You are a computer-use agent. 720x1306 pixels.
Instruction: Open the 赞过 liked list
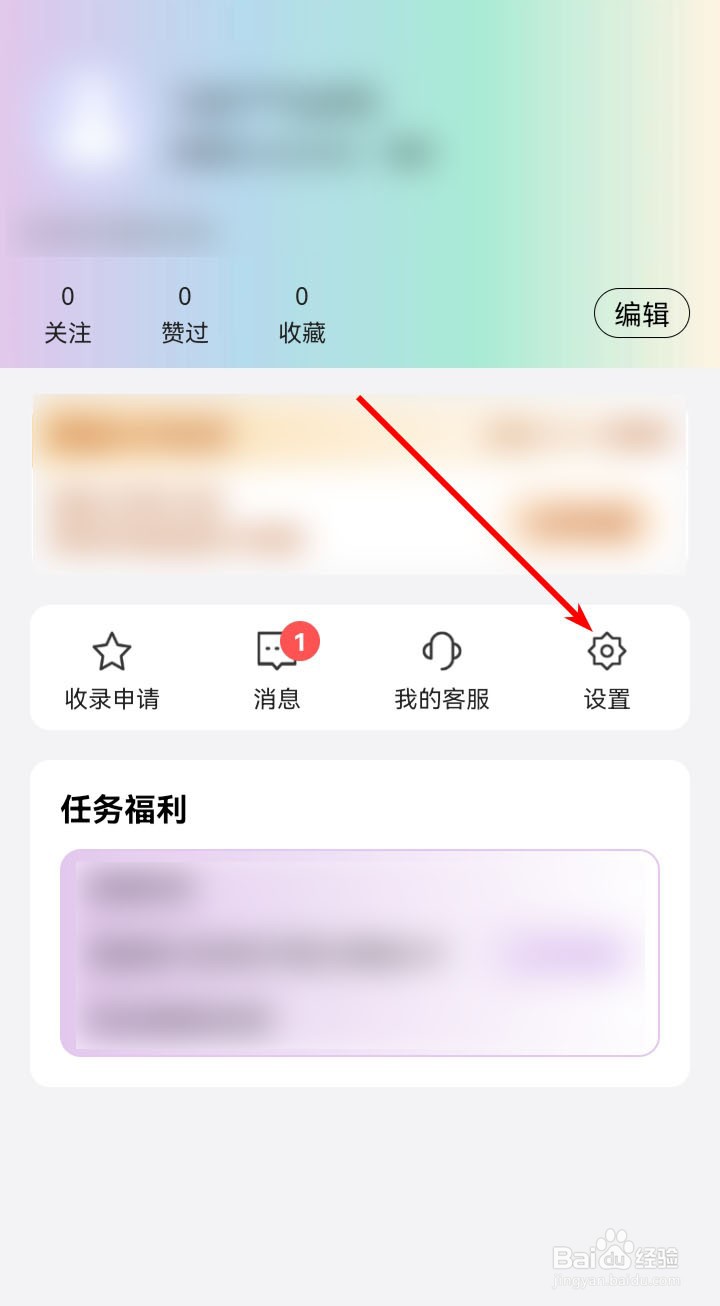click(x=184, y=313)
